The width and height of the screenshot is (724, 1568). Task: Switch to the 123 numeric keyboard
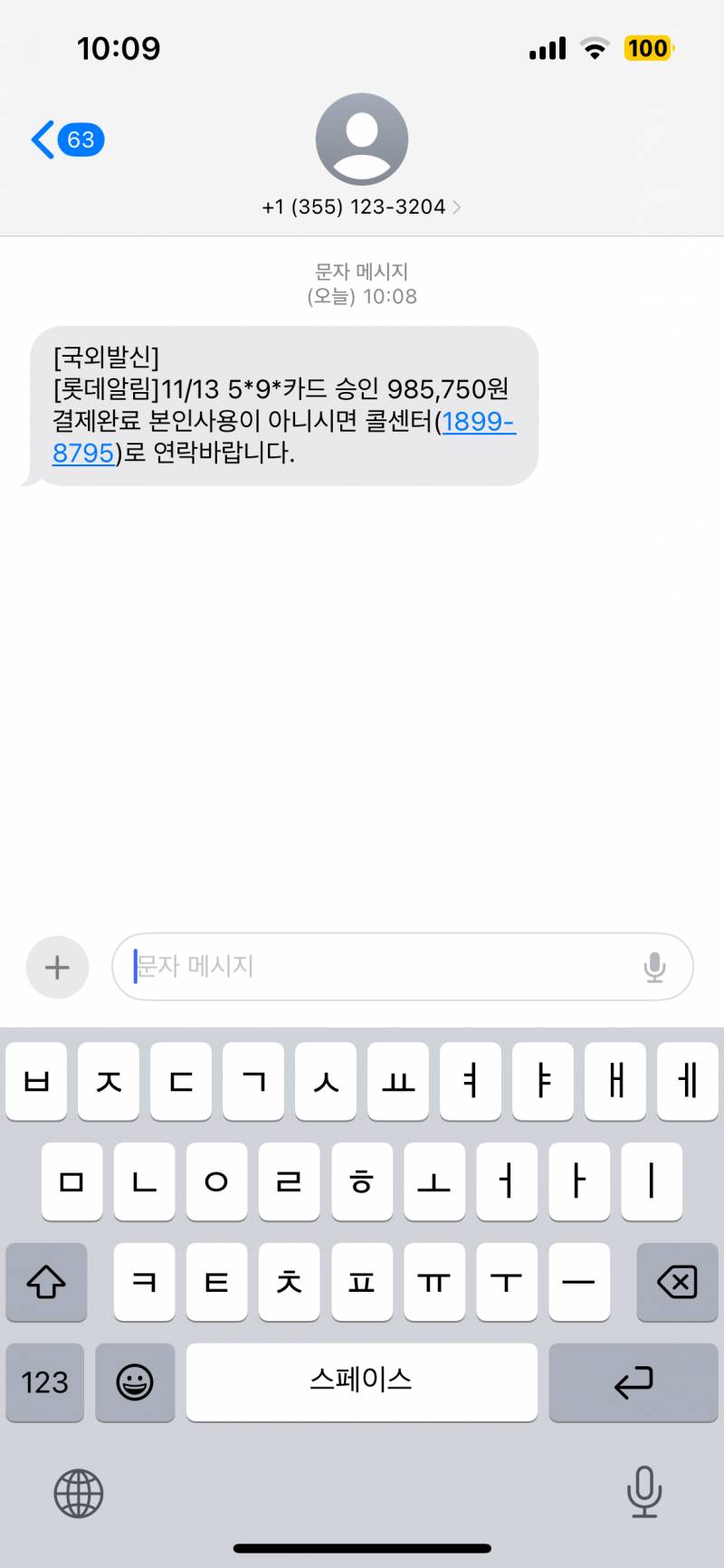coord(44,1382)
